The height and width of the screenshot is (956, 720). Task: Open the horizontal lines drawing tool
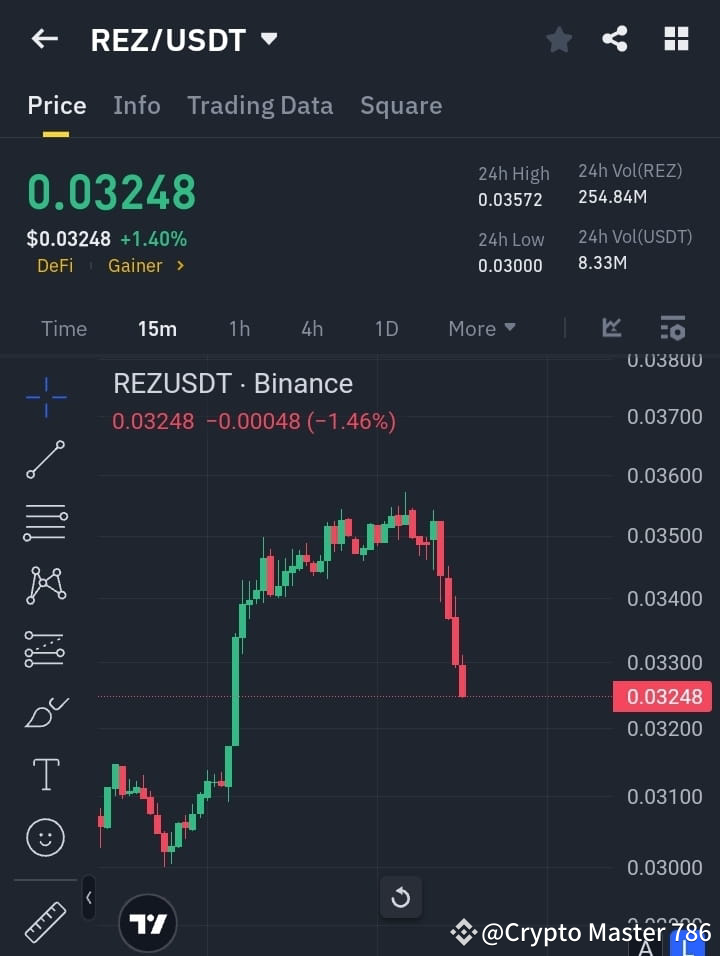(45, 523)
